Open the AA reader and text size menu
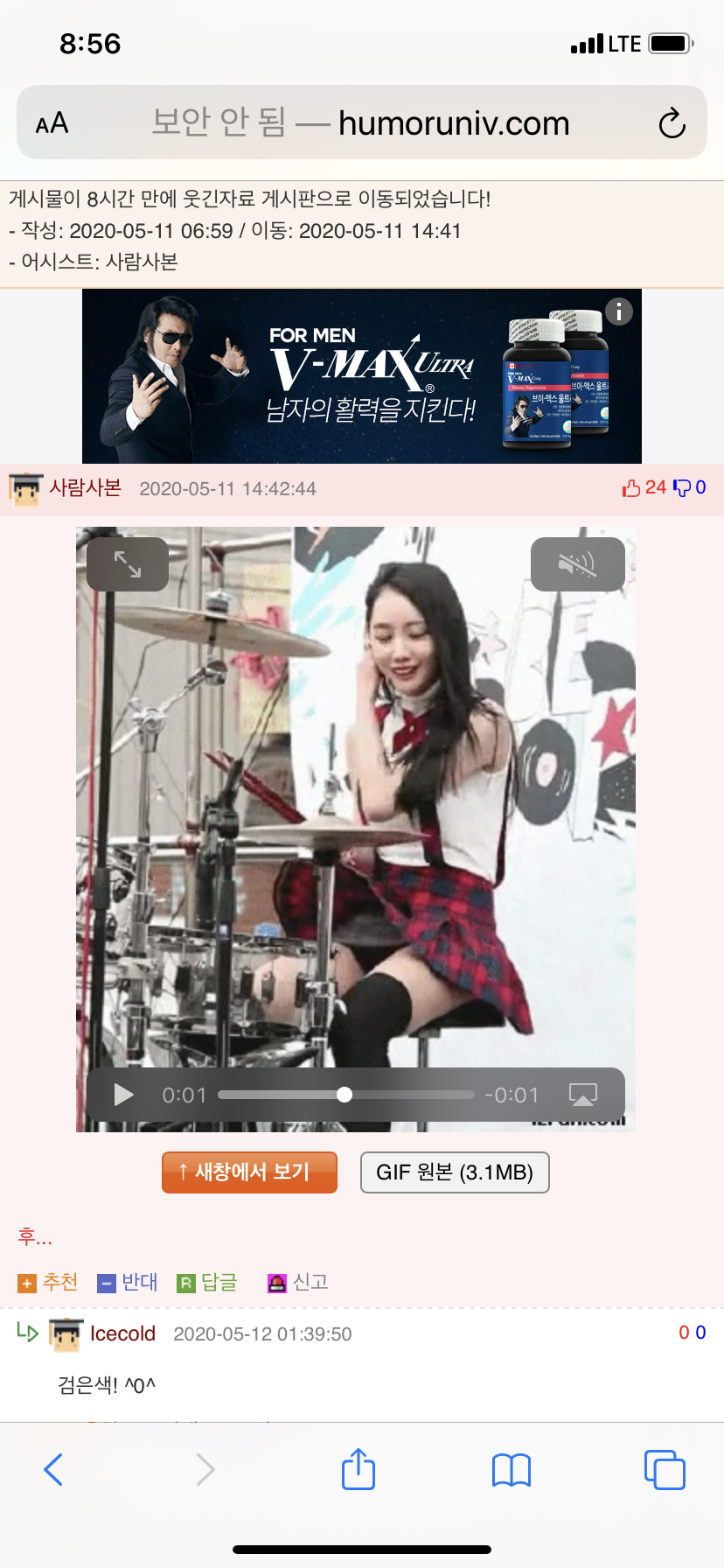Screen dimensions: 724x1568 click(52, 123)
